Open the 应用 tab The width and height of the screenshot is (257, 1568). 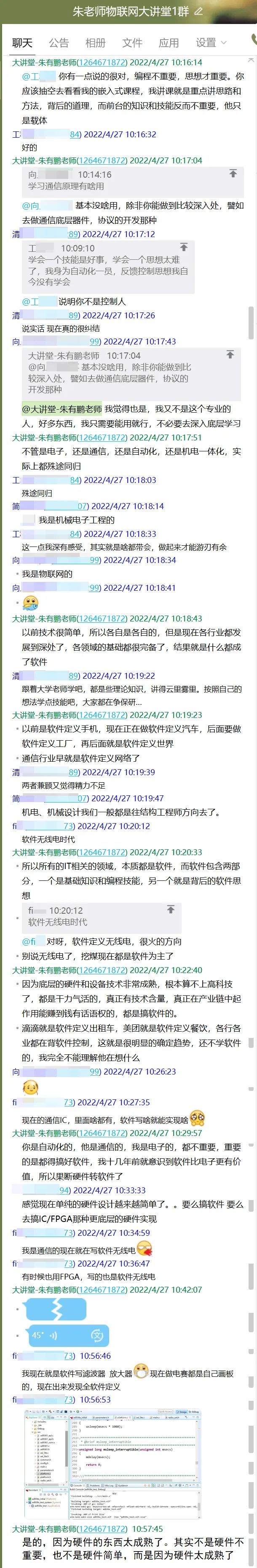point(169,43)
